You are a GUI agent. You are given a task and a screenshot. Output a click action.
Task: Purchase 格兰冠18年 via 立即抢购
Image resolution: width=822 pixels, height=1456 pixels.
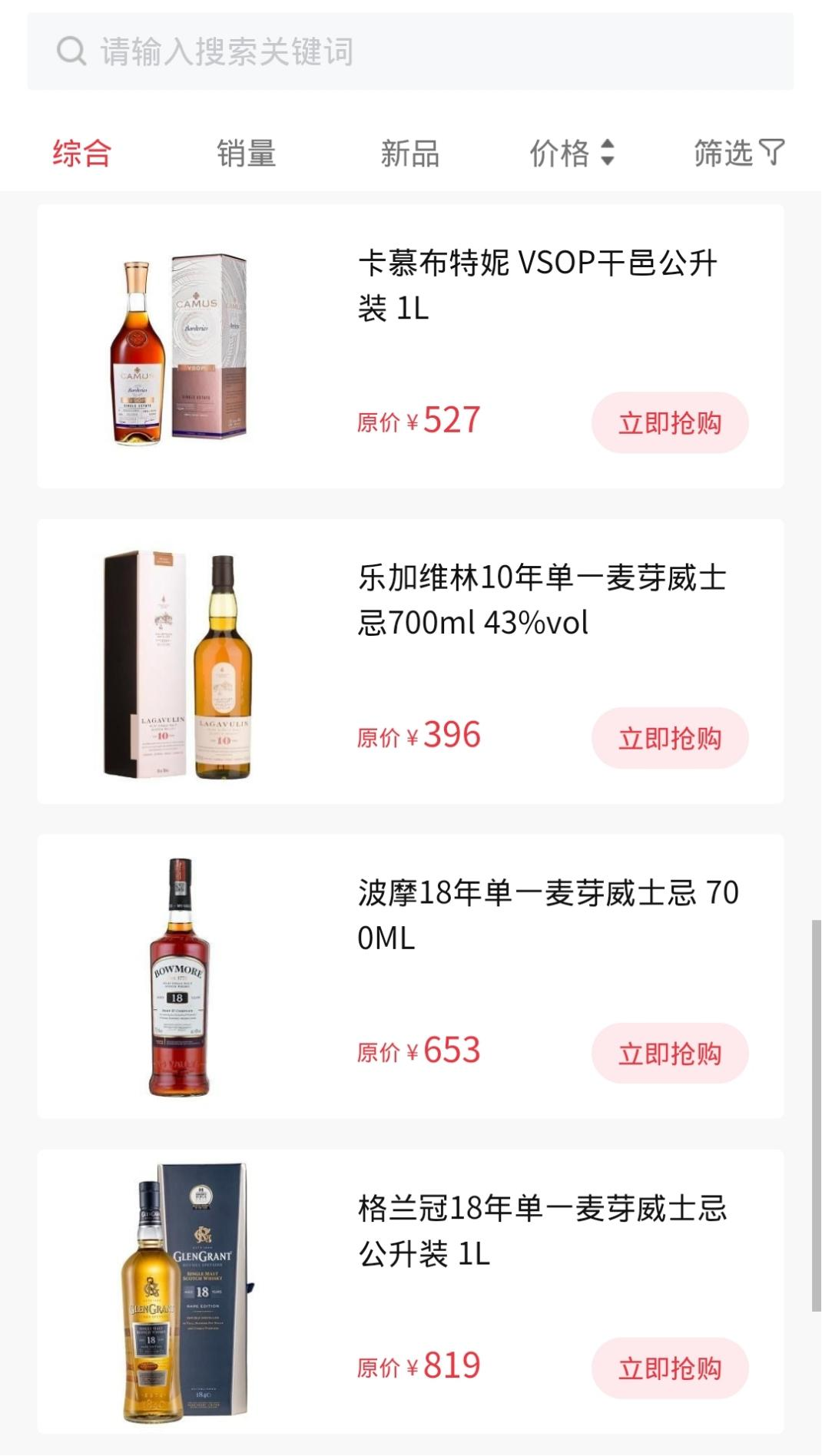(669, 1368)
